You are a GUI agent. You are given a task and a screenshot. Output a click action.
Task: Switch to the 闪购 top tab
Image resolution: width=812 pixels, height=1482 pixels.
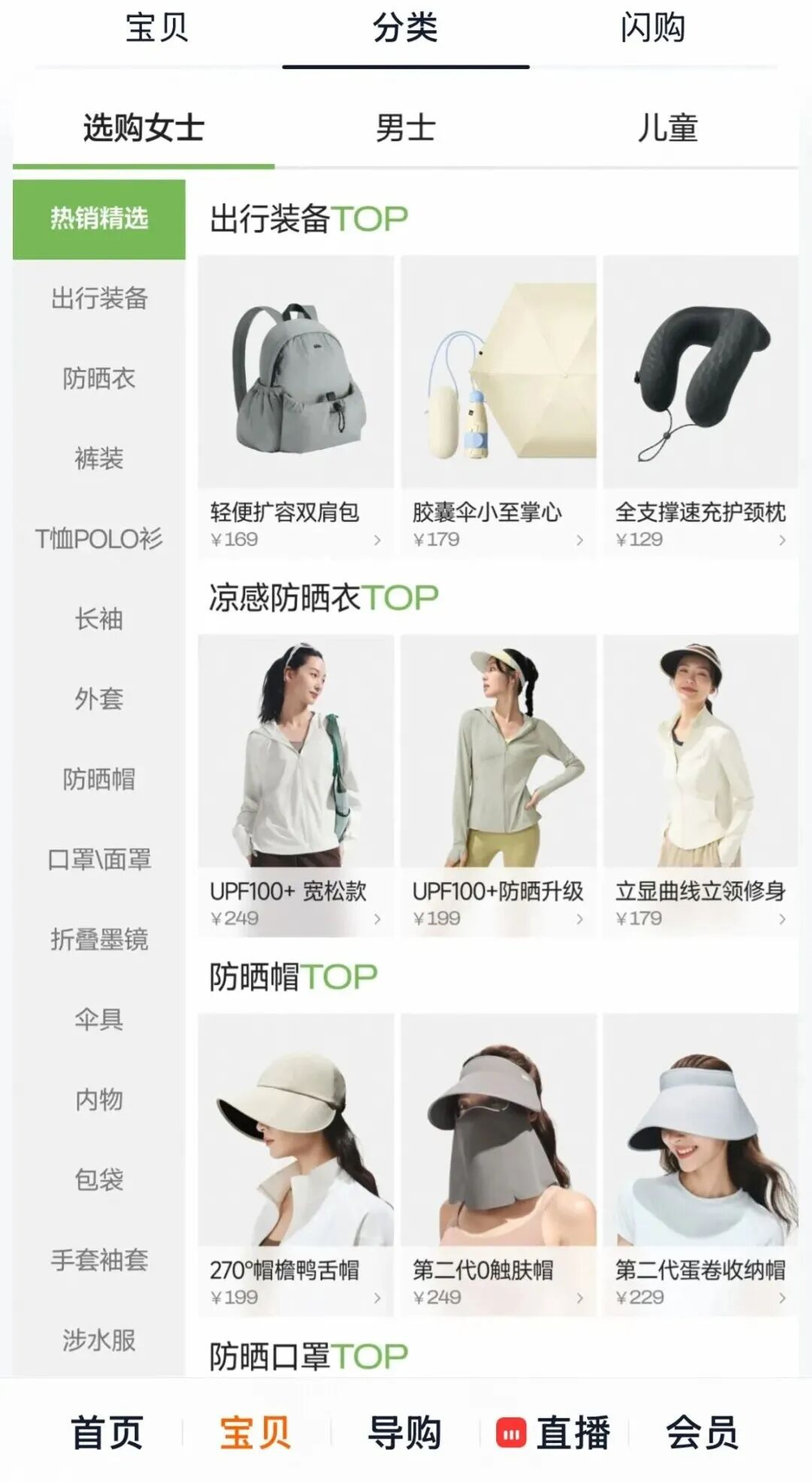(652, 28)
